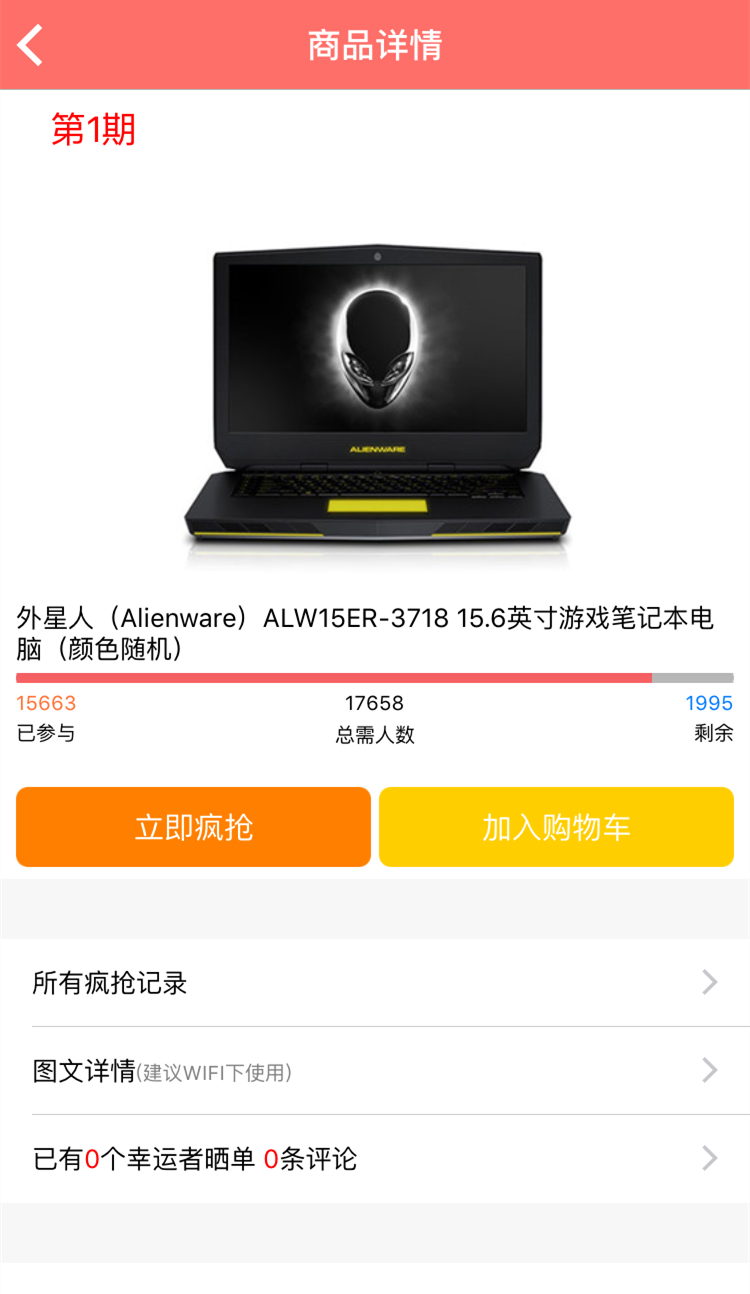Add item via 加入购物车 button
The width and height of the screenshot is (750, 1294).
[556, 827]
